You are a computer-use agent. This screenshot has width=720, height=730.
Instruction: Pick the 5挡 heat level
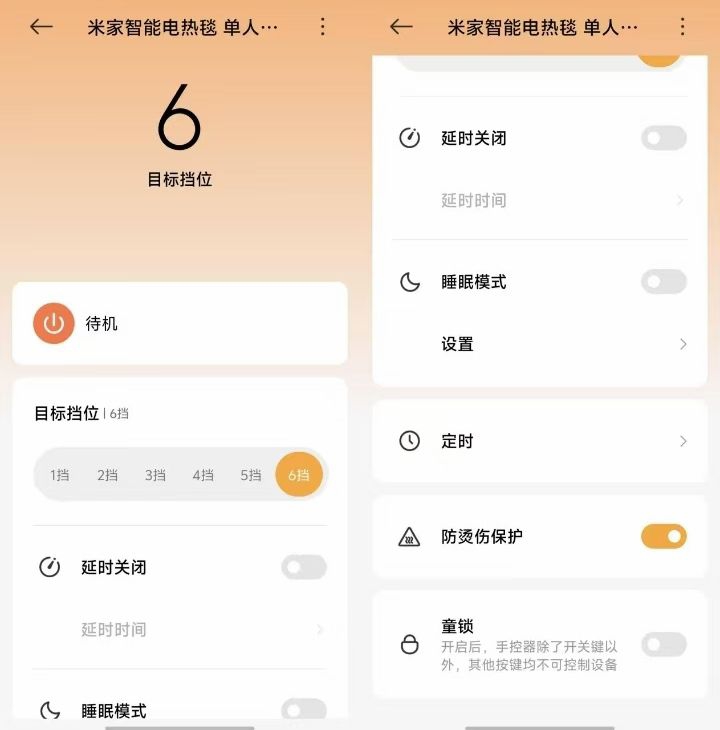click(x=251, y=475)
